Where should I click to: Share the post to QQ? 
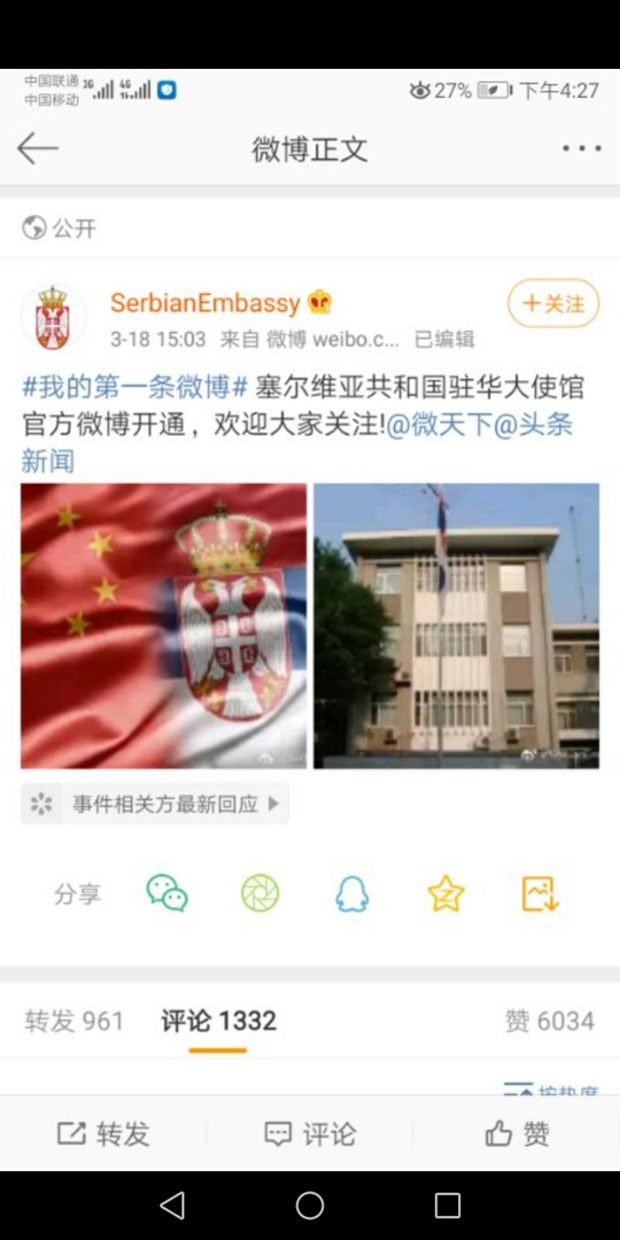pos(352,893)
